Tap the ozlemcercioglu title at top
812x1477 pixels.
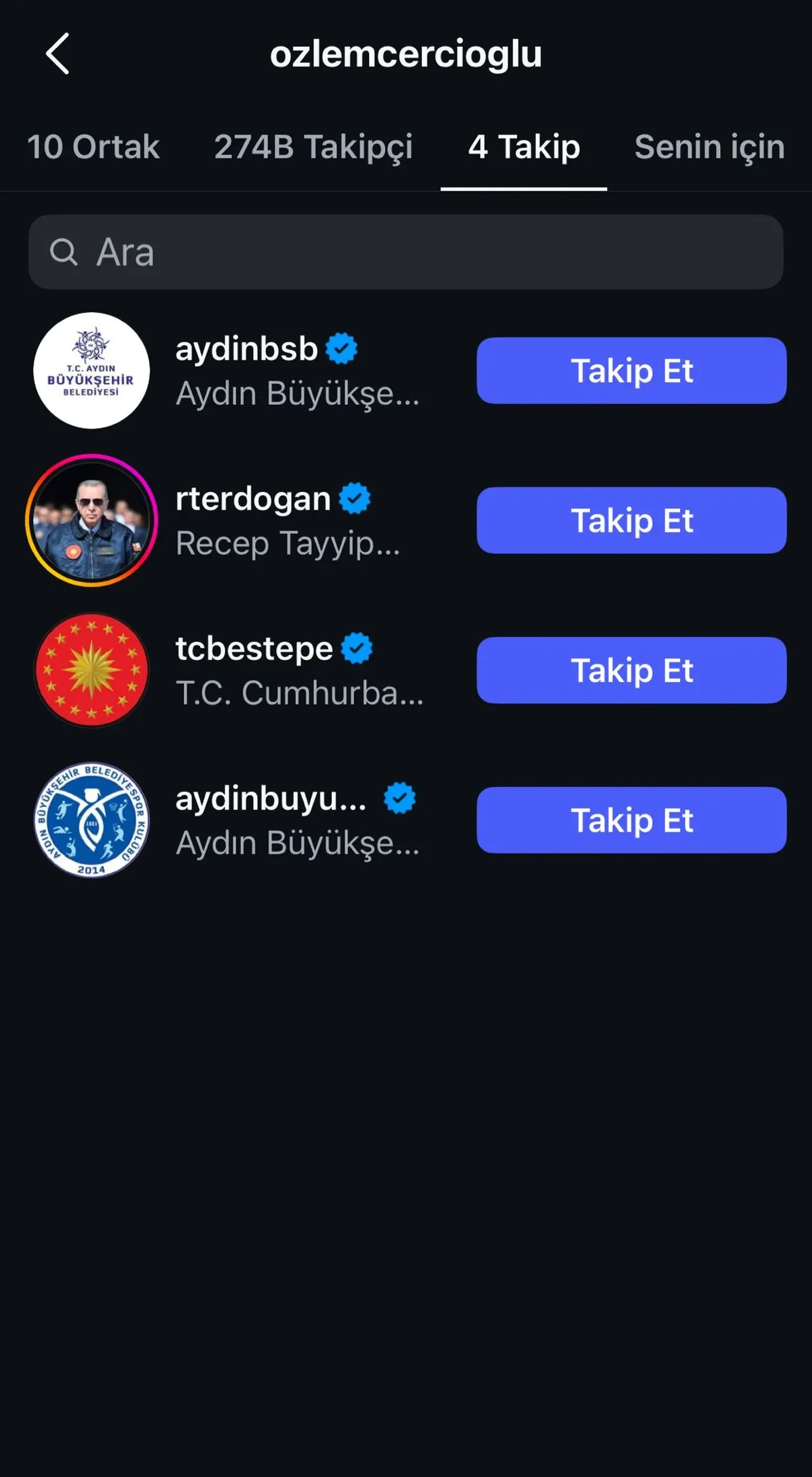click(x=407, y=54)
